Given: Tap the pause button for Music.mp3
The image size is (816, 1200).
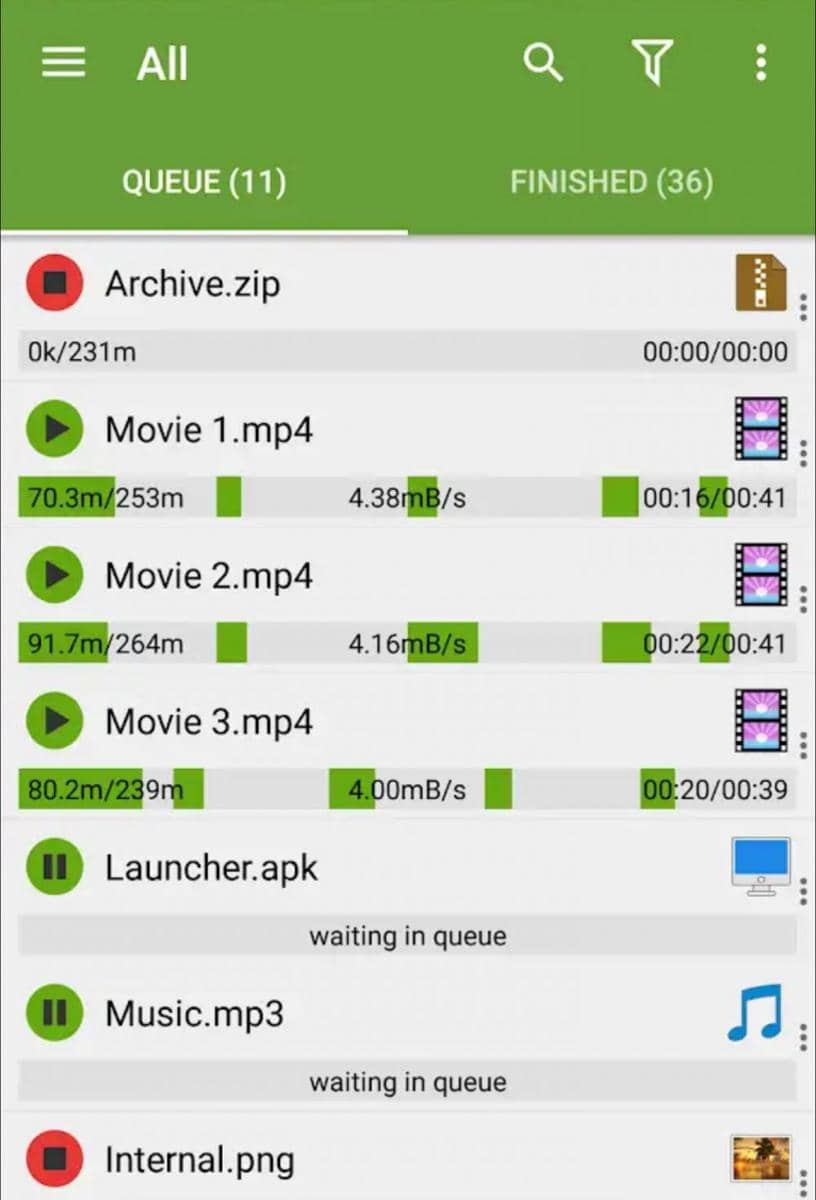Looking at the screenshot, I should click(x=54, y=1014).
